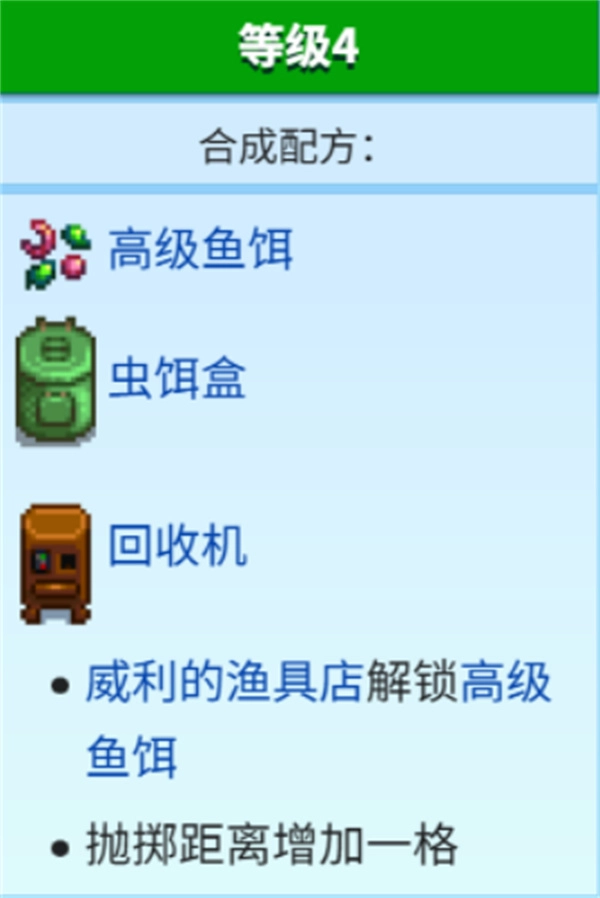The height and width of the screenshot is (898, 600).
Task: Open the 虫饵盒 link
Action: pyautogui.click(x=177, y=380)
